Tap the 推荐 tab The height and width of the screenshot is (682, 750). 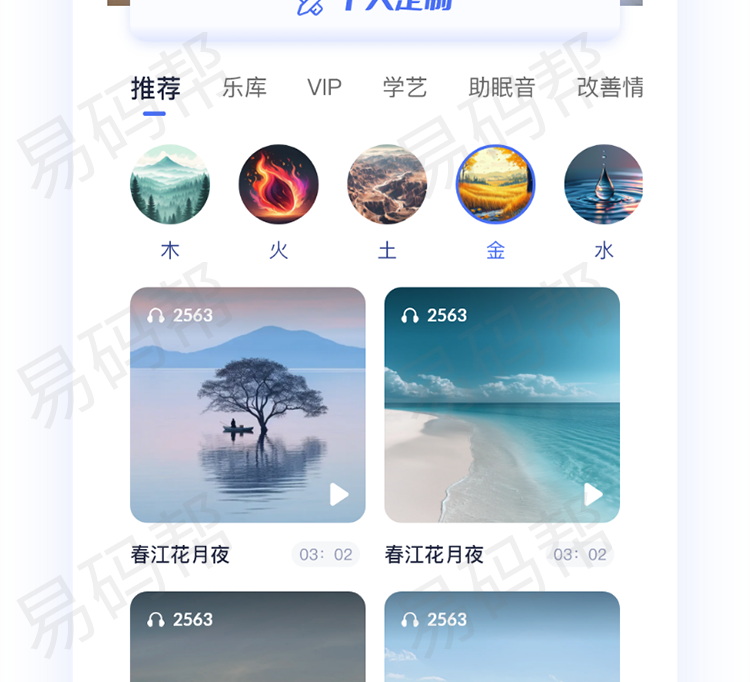(155, 88)
